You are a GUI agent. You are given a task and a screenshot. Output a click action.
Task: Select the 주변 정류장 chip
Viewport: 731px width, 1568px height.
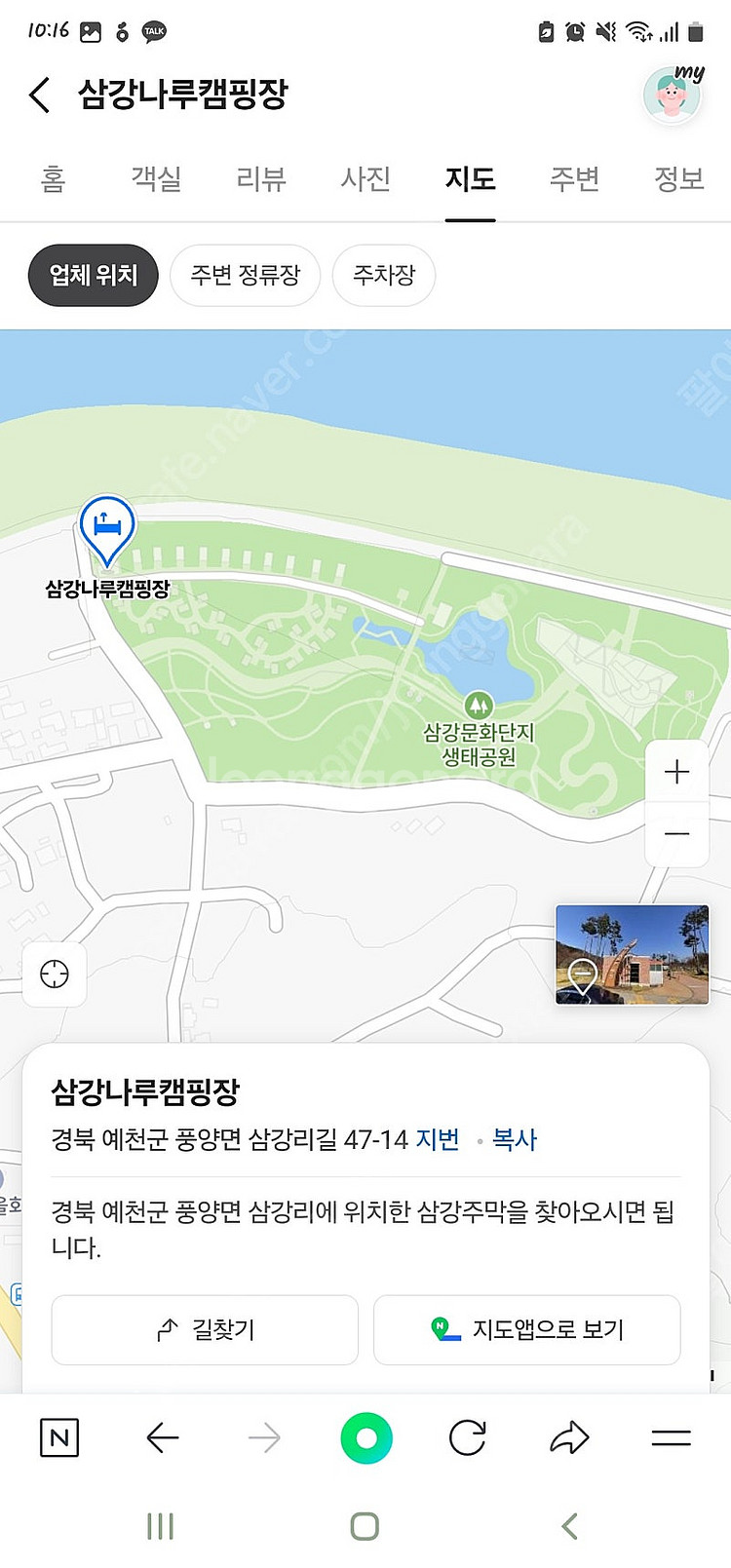coord(245,276)
